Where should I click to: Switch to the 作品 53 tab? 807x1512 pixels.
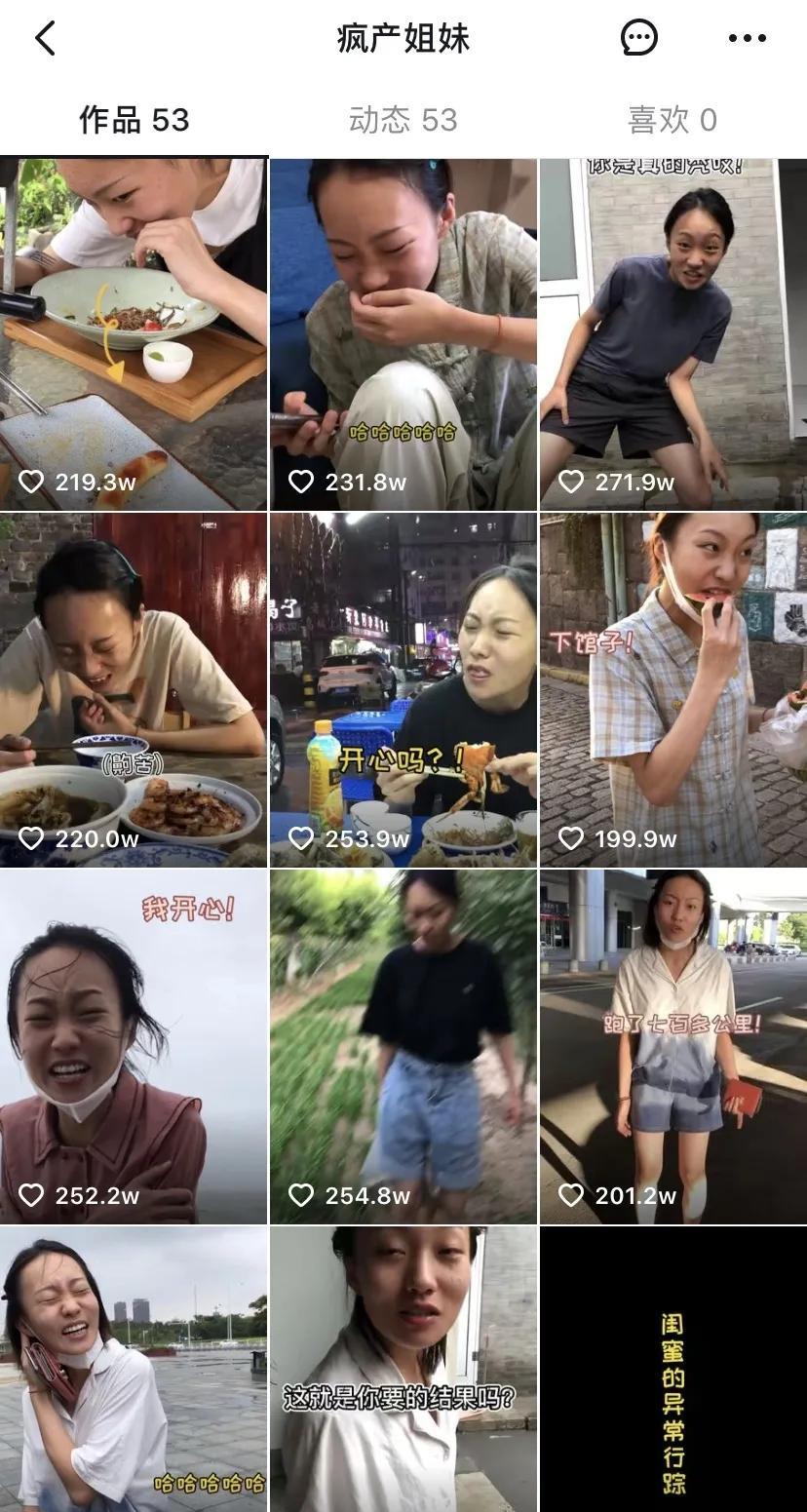pos(134,120)
